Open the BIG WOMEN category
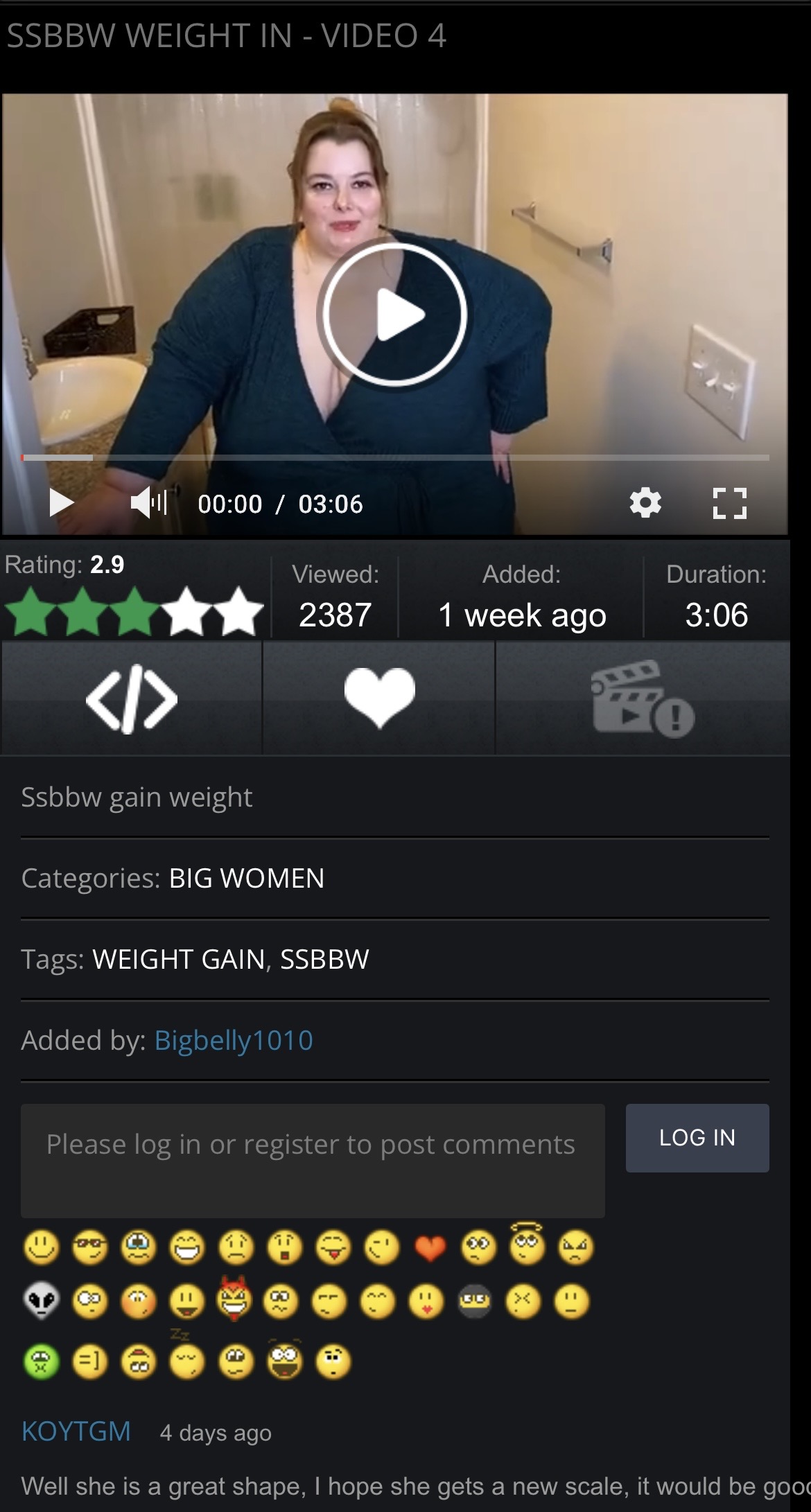Viewport: 811px width, 1512px height. [x=246, y=878]
